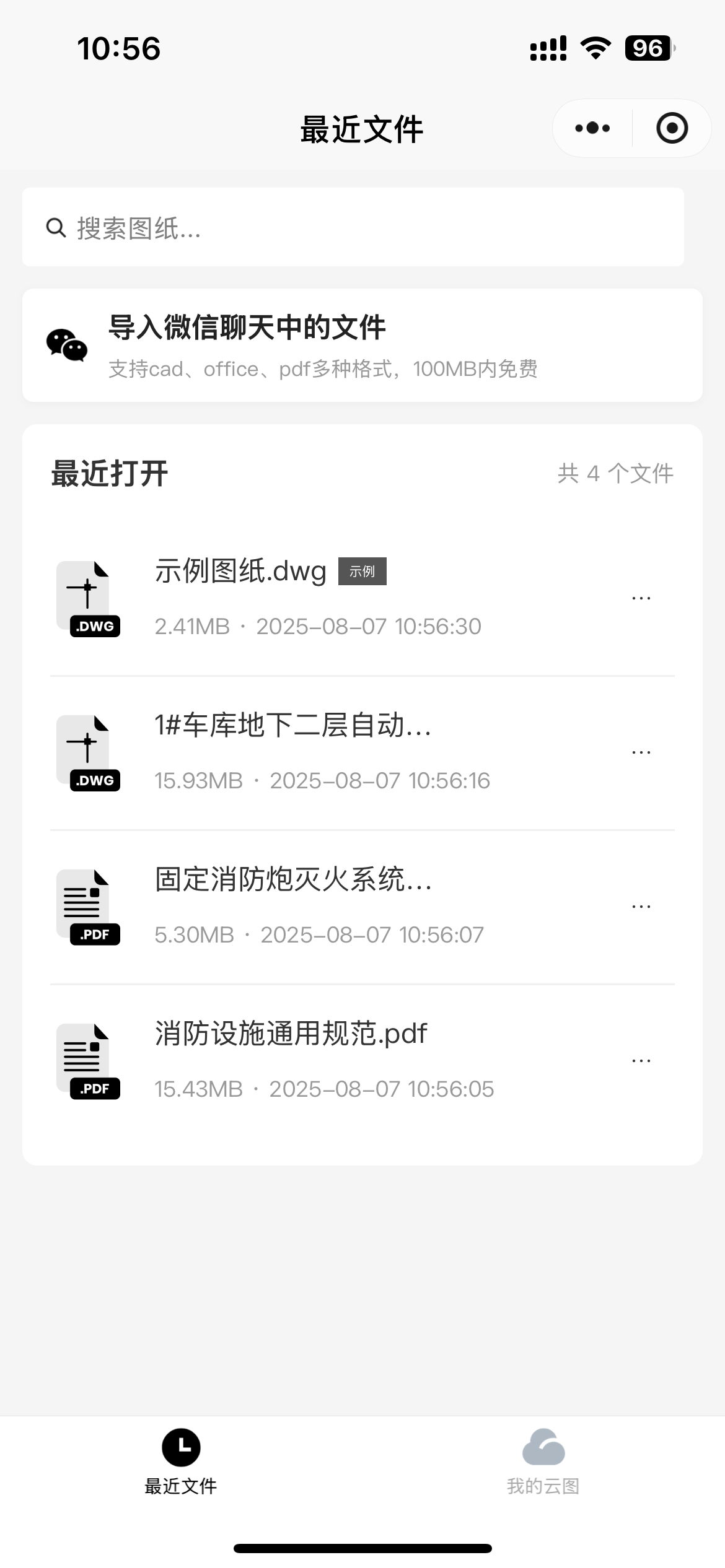Open more options for 固定消防炮灭火系统 PDF

point(640,905)
